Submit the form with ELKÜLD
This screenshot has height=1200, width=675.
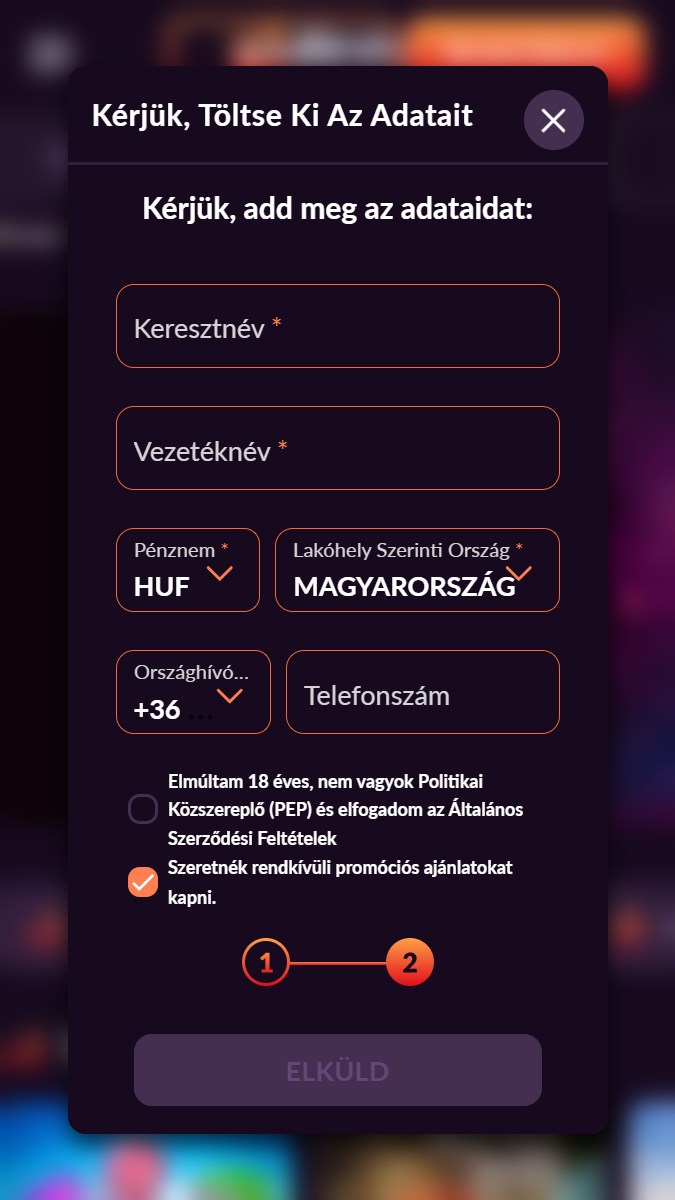pos(337,1070)
